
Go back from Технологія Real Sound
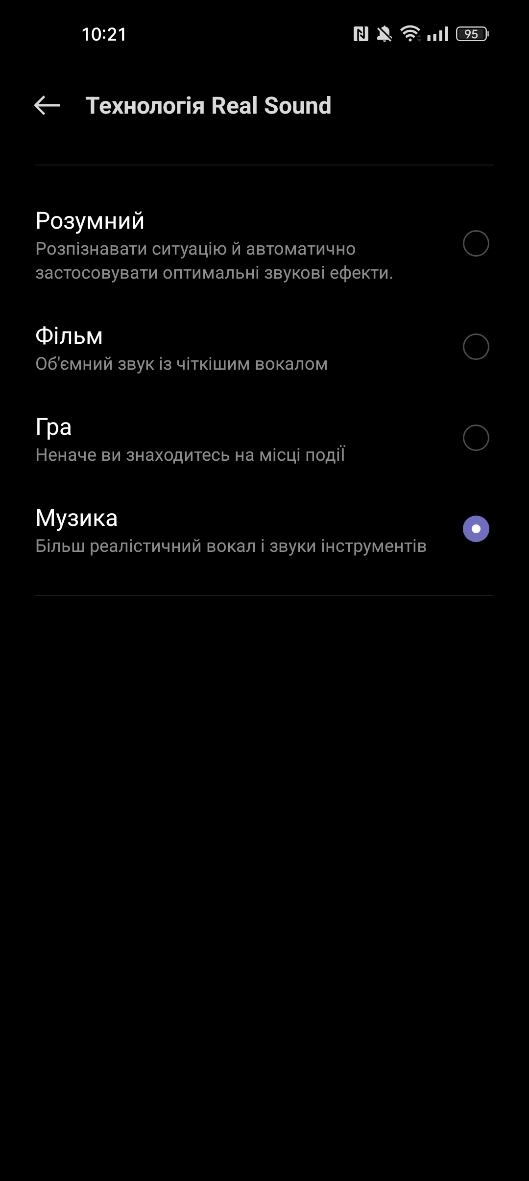coord(47,105)
